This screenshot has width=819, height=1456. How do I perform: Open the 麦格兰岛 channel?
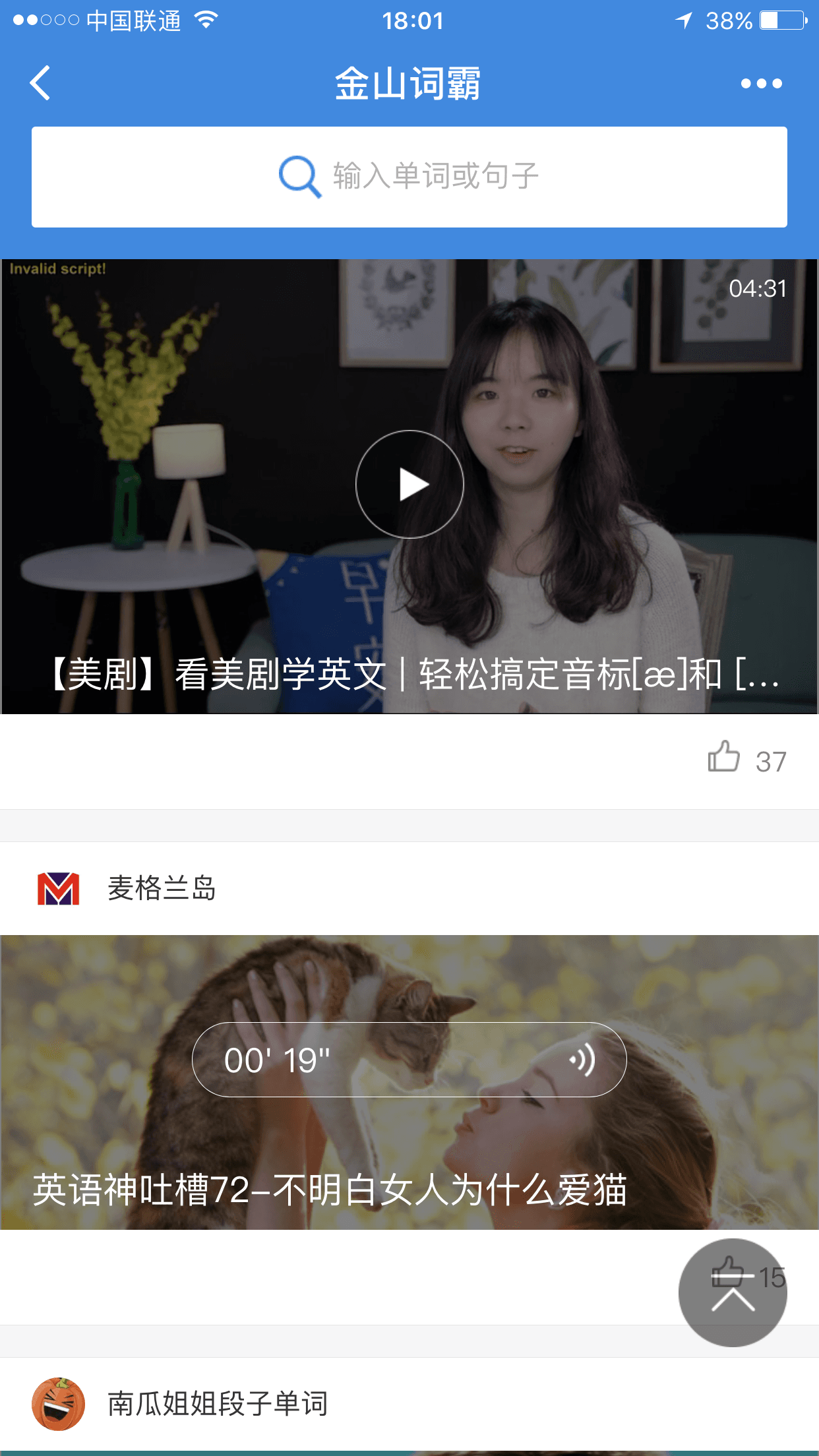(162, 888)
